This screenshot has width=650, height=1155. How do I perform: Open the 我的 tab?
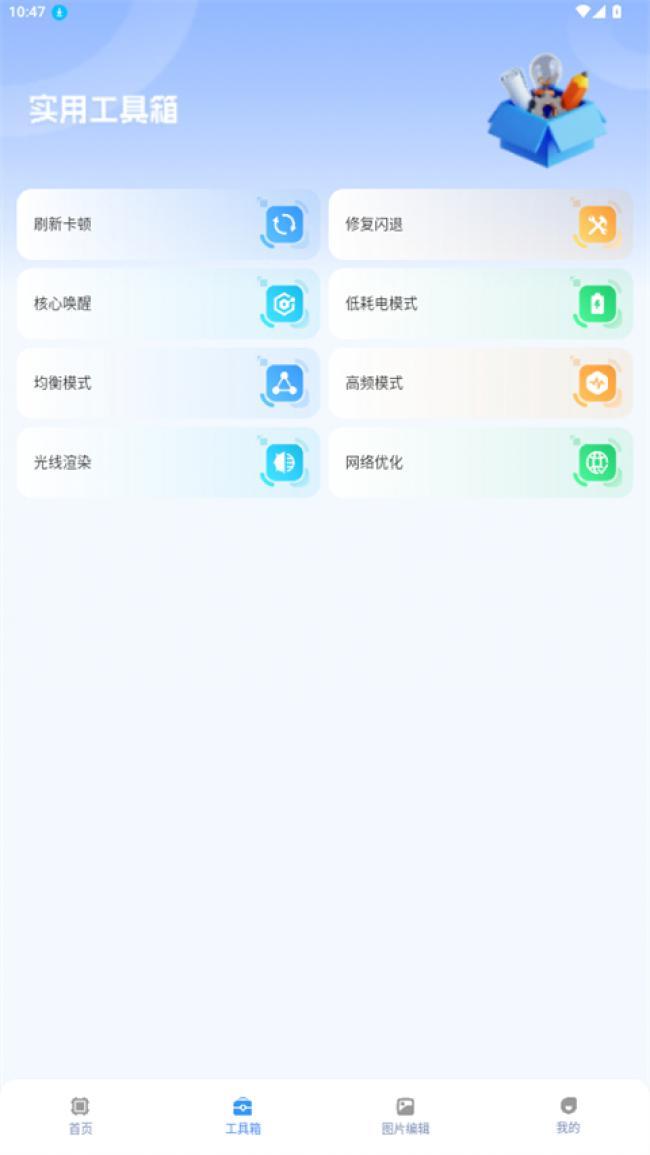(x=568, y=1115)
